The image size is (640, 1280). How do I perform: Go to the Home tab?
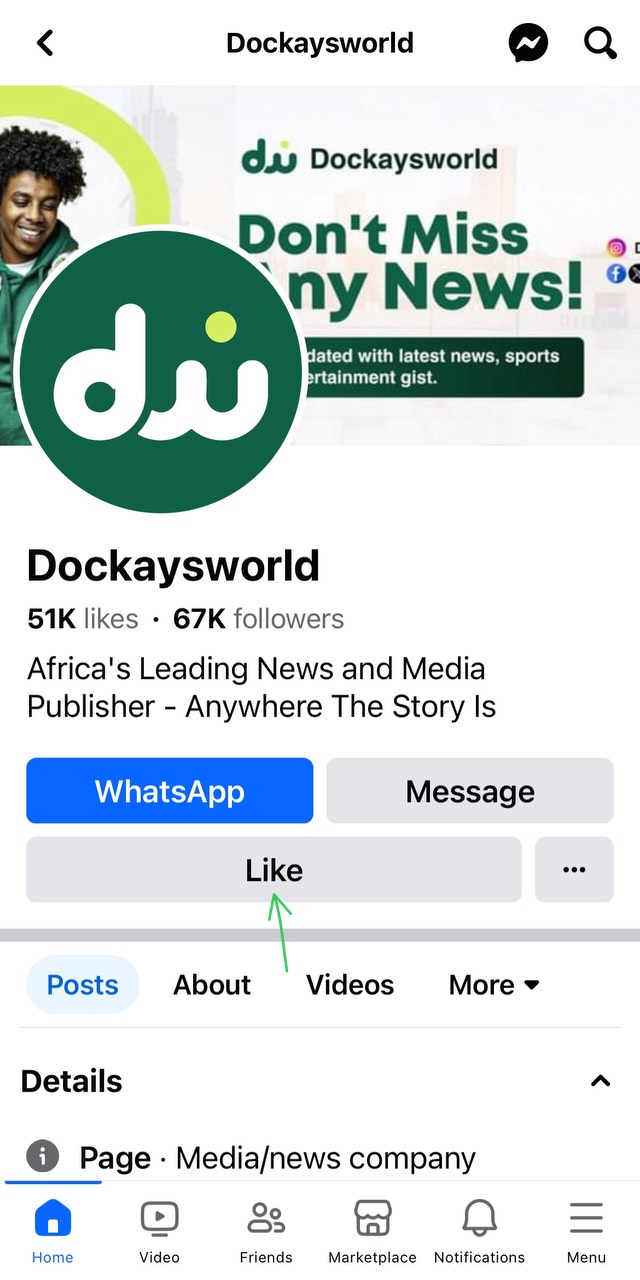click(x=53, y=1230)
